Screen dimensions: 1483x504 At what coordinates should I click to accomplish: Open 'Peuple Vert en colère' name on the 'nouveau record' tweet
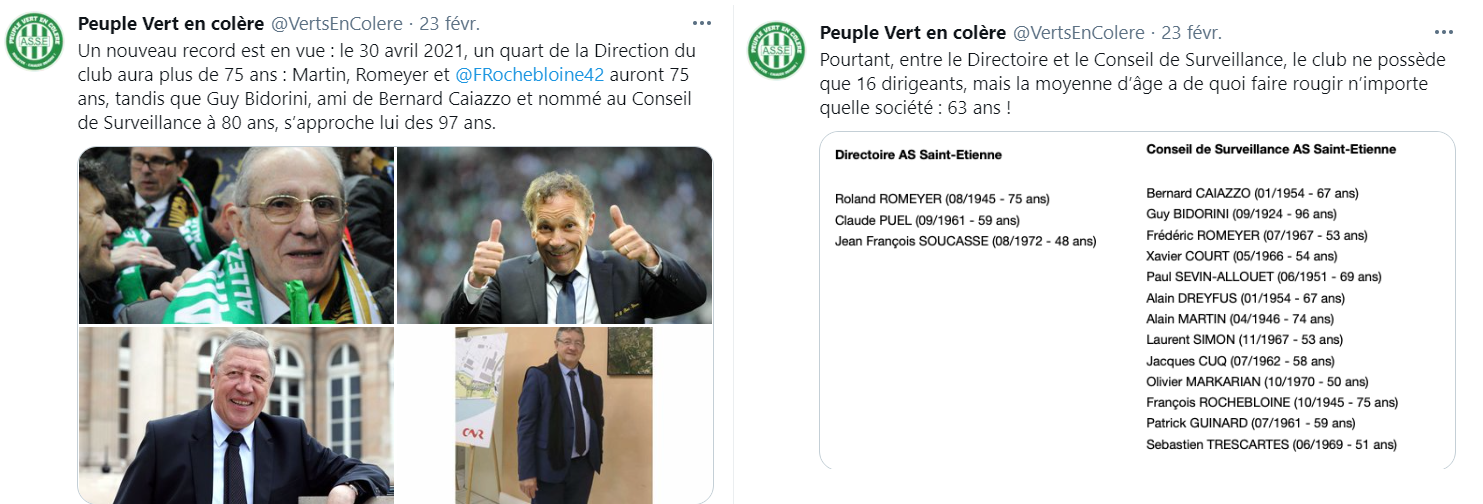click(x=171, y=23)
